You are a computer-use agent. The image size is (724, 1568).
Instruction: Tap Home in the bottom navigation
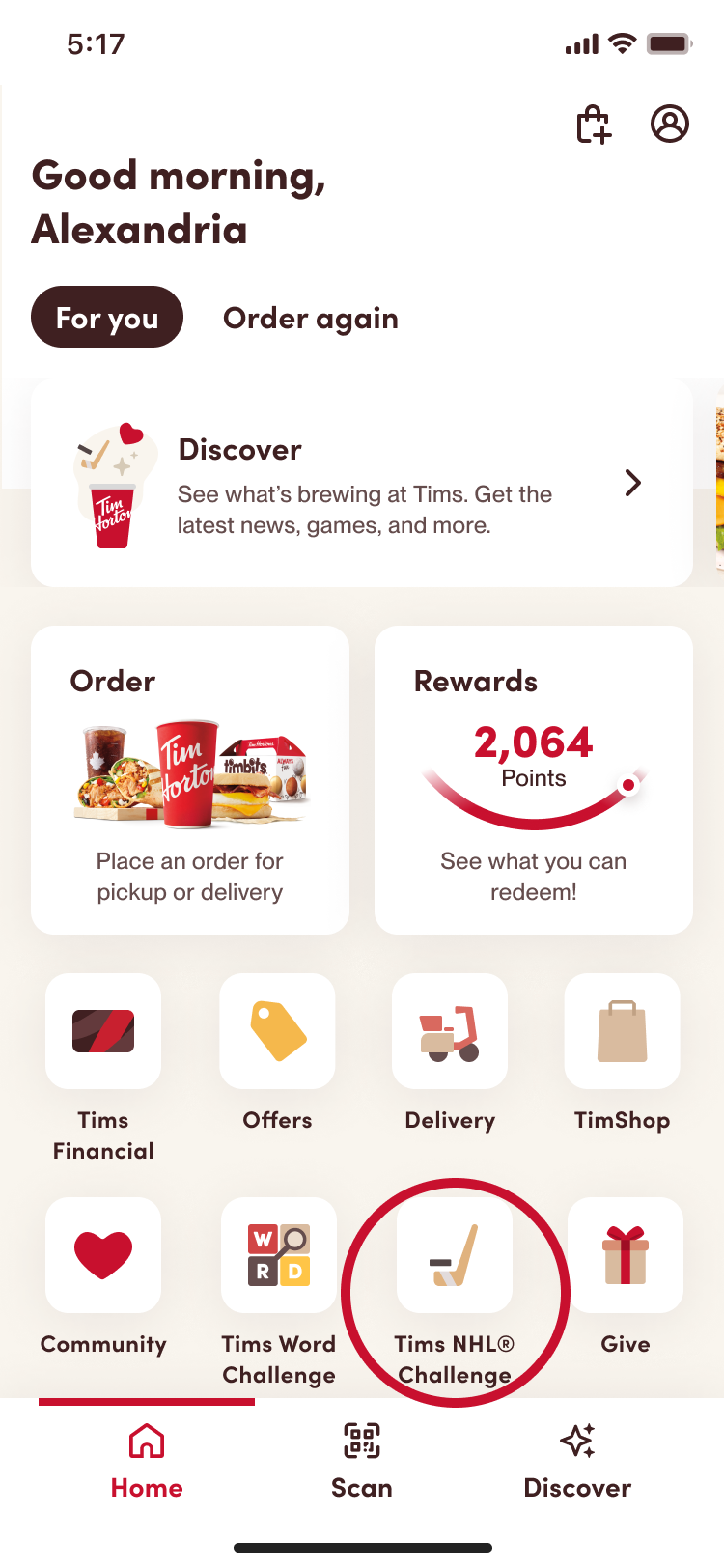[147, 1460]
